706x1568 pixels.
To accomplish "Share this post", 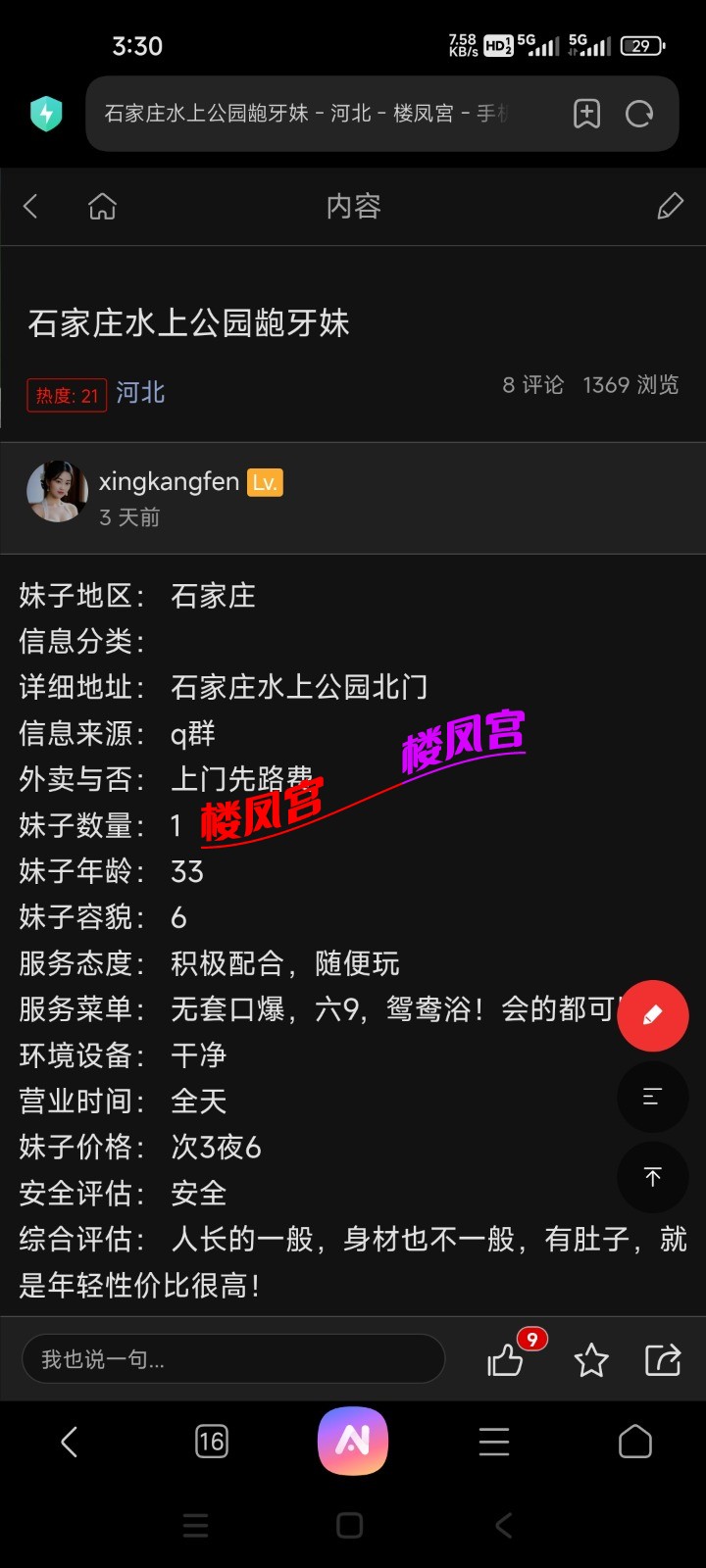I will coord(663,1360).
